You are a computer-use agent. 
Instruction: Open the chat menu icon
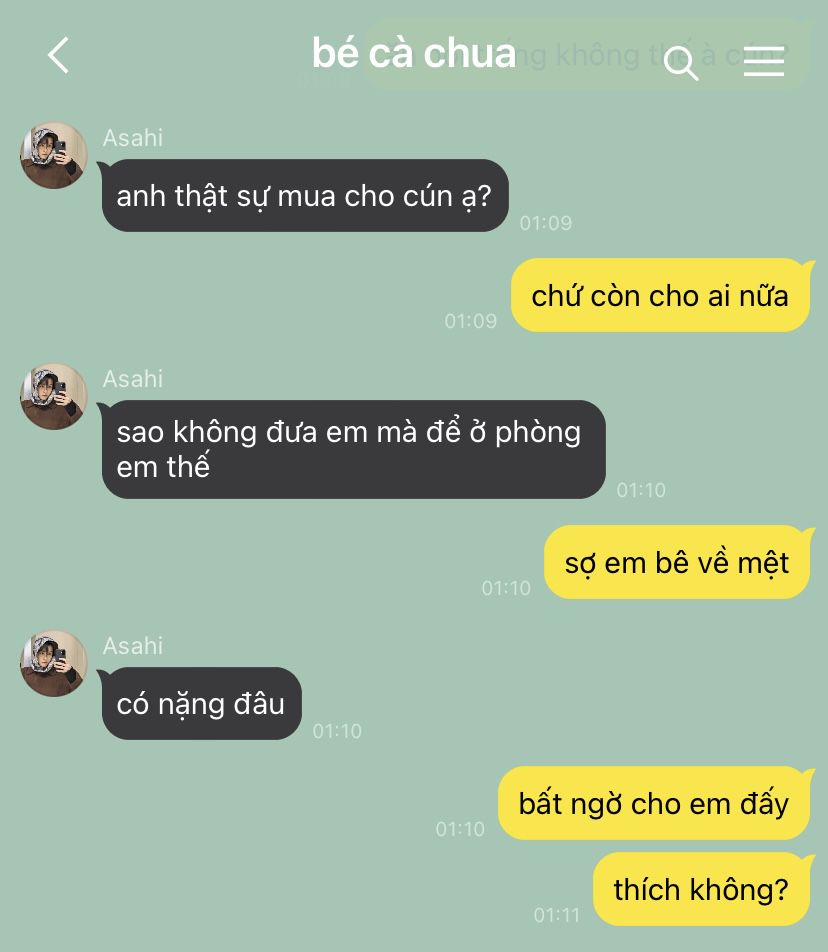(x=764, y=62)
